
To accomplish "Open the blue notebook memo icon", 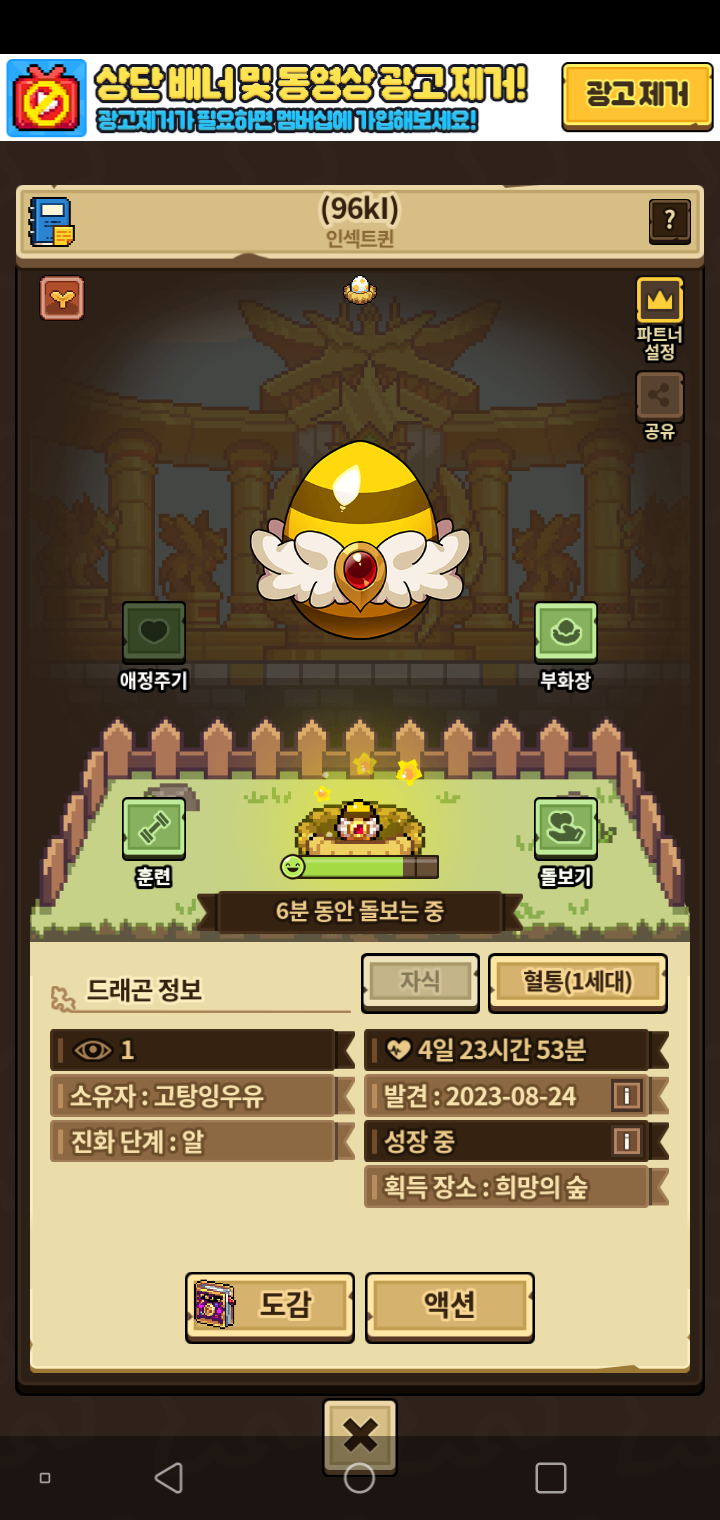I will tap(52, 222).
